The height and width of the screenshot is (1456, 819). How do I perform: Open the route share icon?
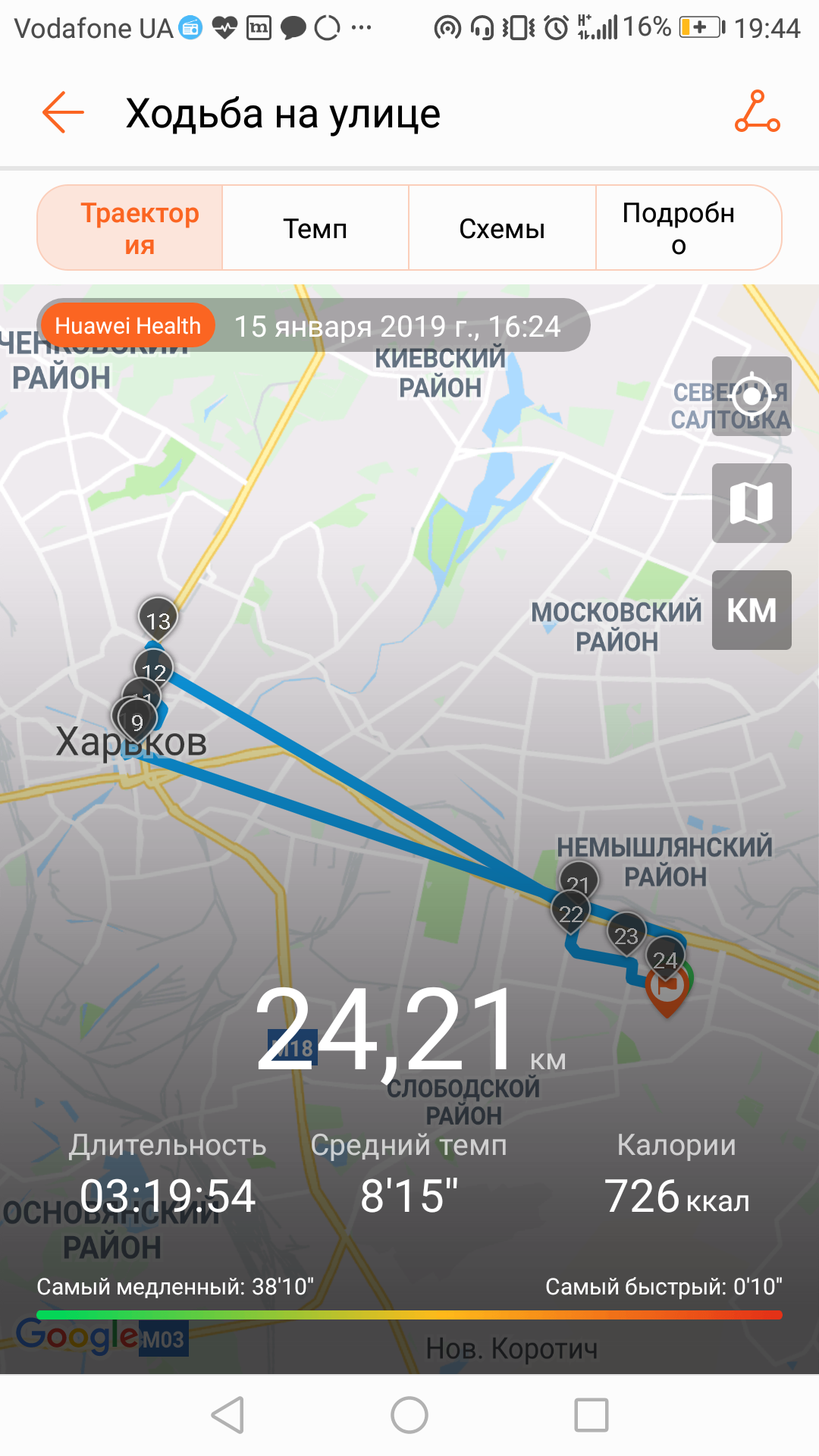(x=757, y=111)
